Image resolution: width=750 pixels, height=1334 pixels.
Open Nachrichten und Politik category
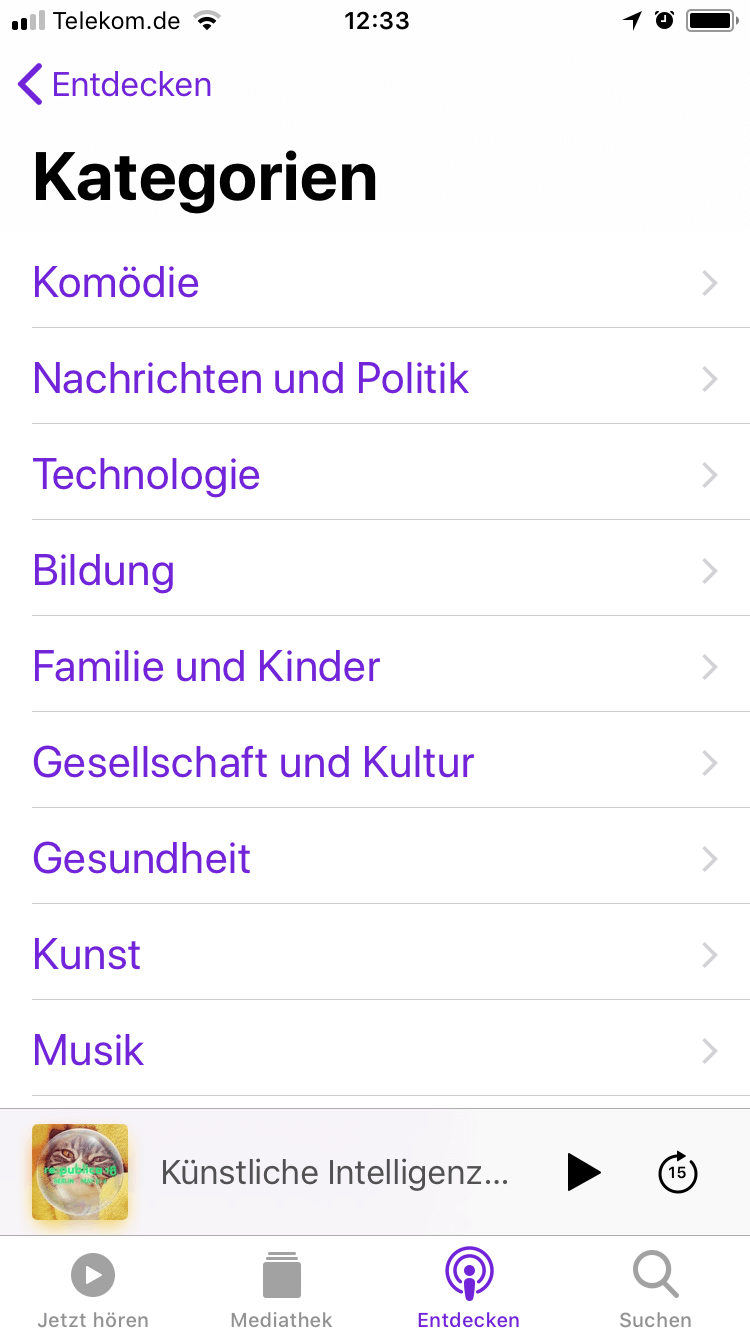[375, 378]
